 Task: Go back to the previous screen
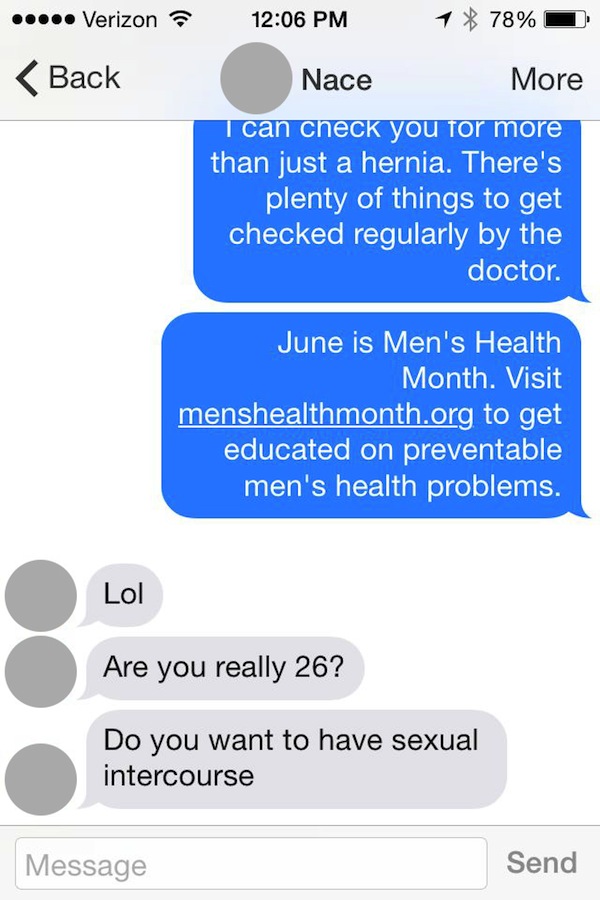click(x=68, y=78)
